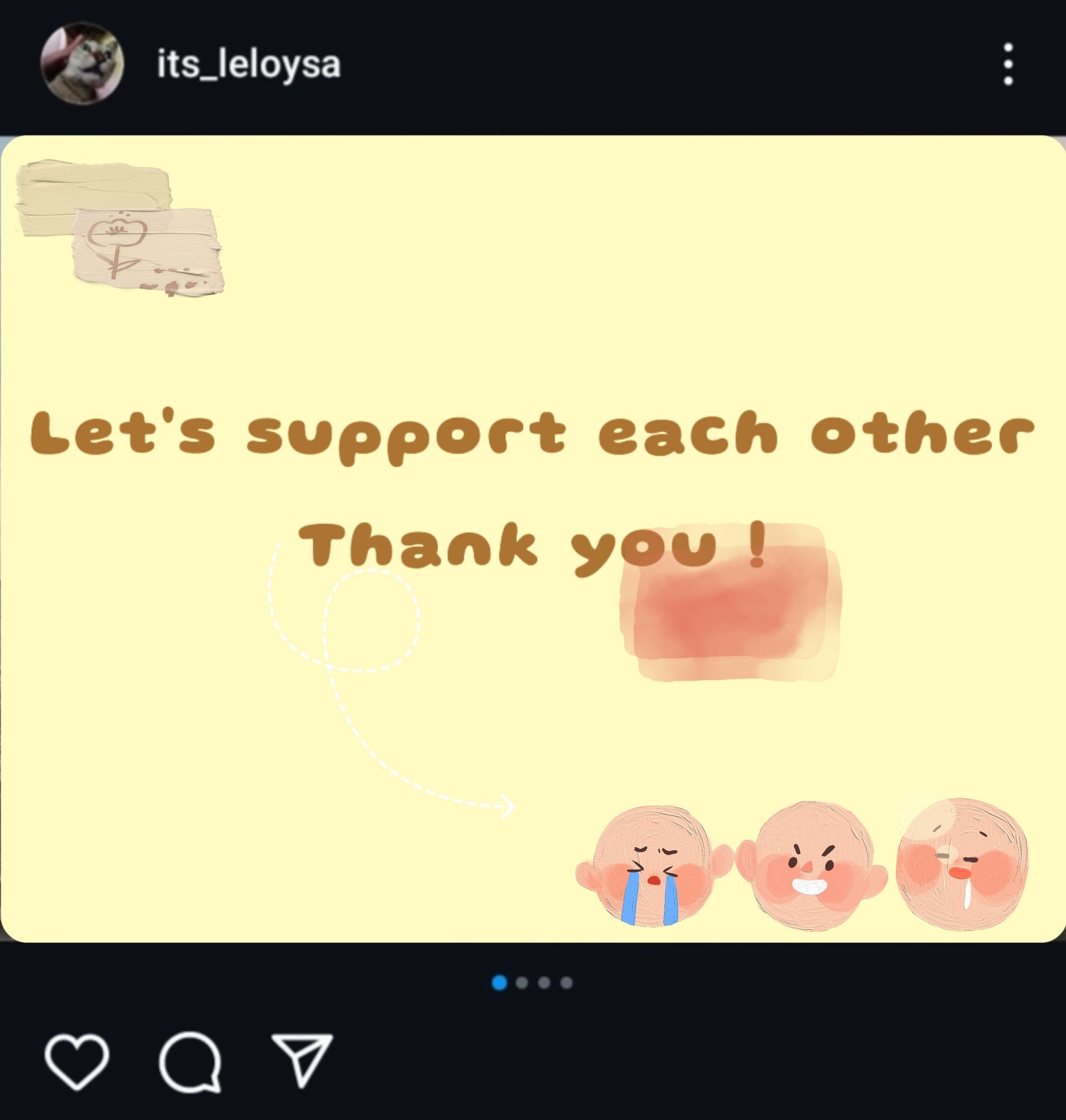Like this post with the heart icon
Image resolution: width=1066 pixels, height=1120 pixels.
[x=77, y=1061]
